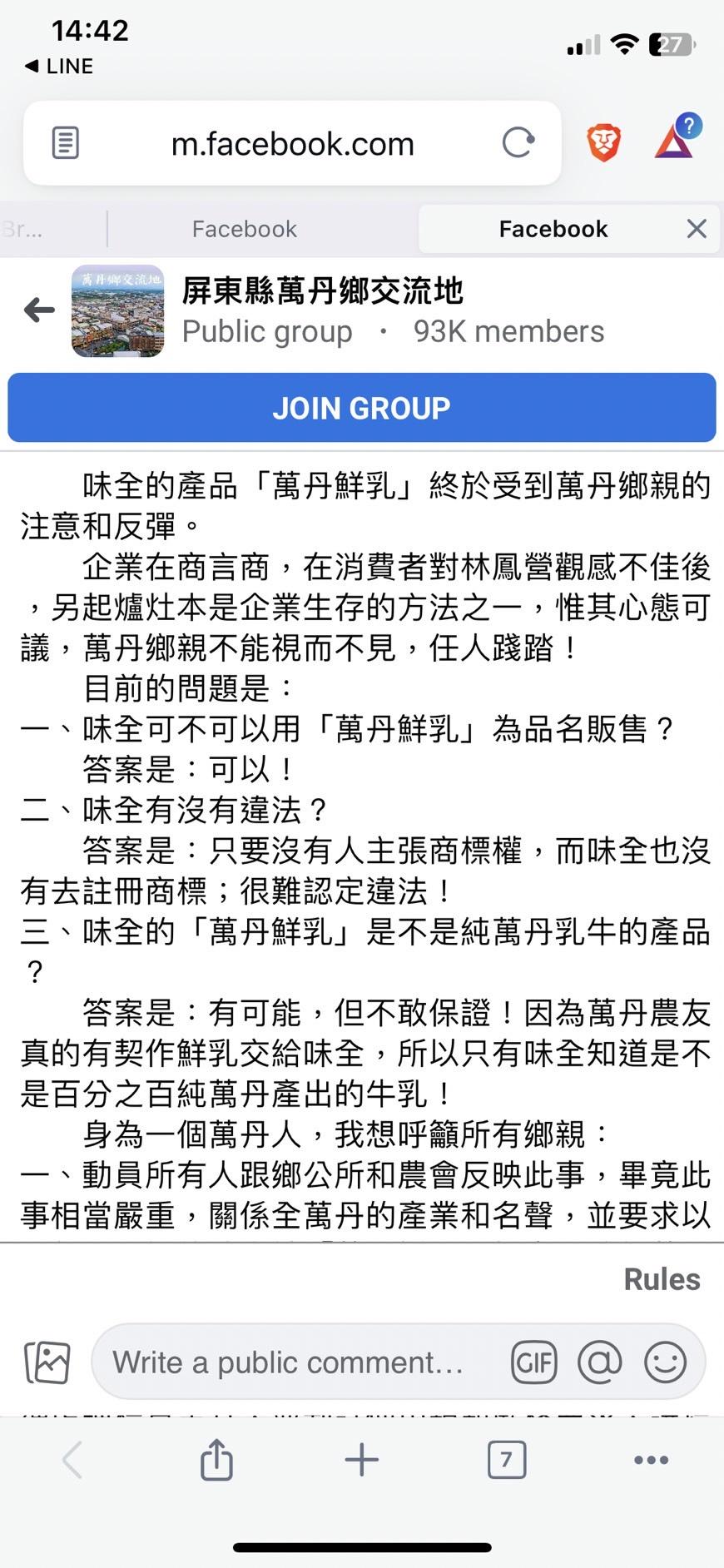Share this page from browser toolbar
Viewport: 724px width, 1568px height.
pyautogui.click(x=216, y=1460)
